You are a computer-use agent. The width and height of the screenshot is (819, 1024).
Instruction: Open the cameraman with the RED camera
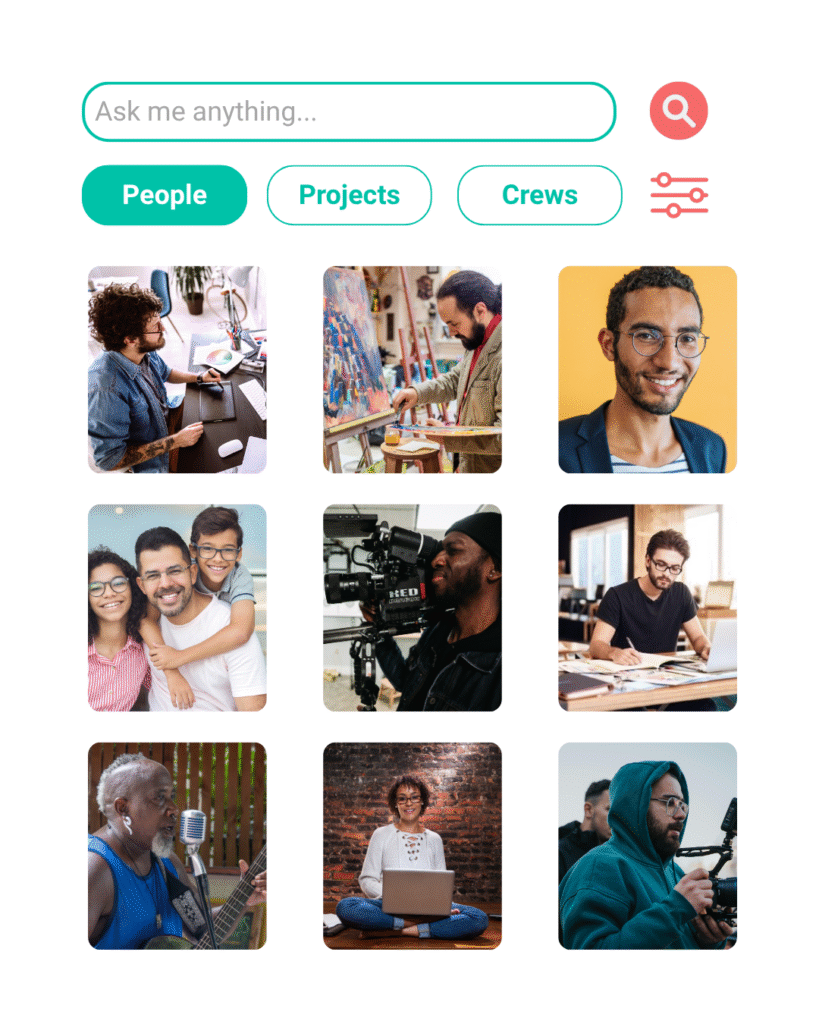click(412, 607)
